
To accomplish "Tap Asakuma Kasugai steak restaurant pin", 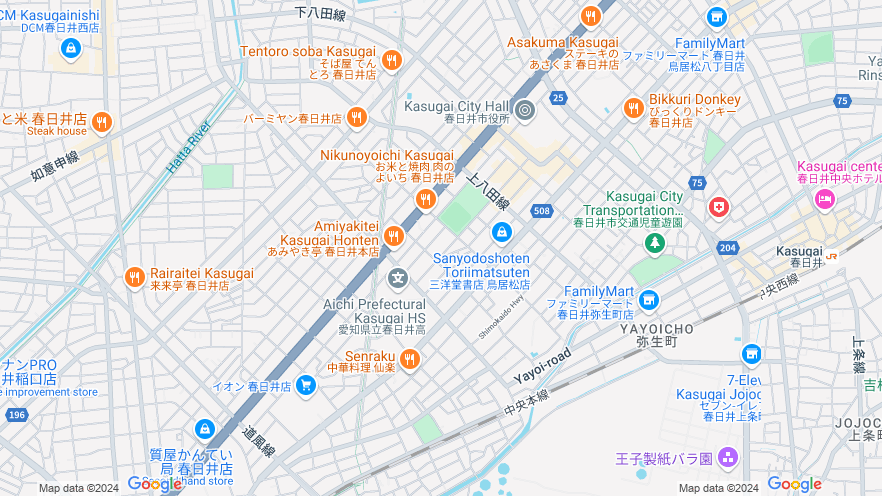I will point(591,16).
